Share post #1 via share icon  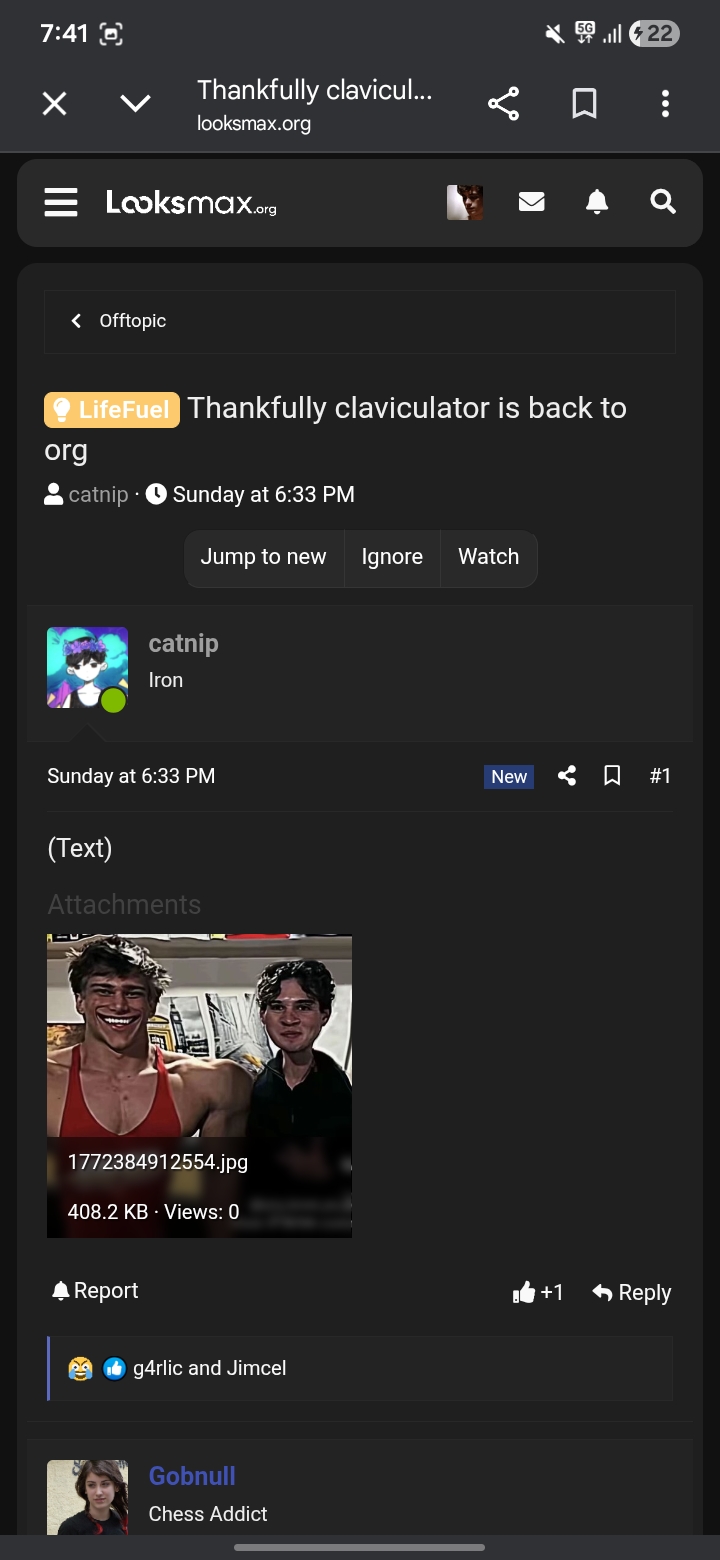[567, 776]
